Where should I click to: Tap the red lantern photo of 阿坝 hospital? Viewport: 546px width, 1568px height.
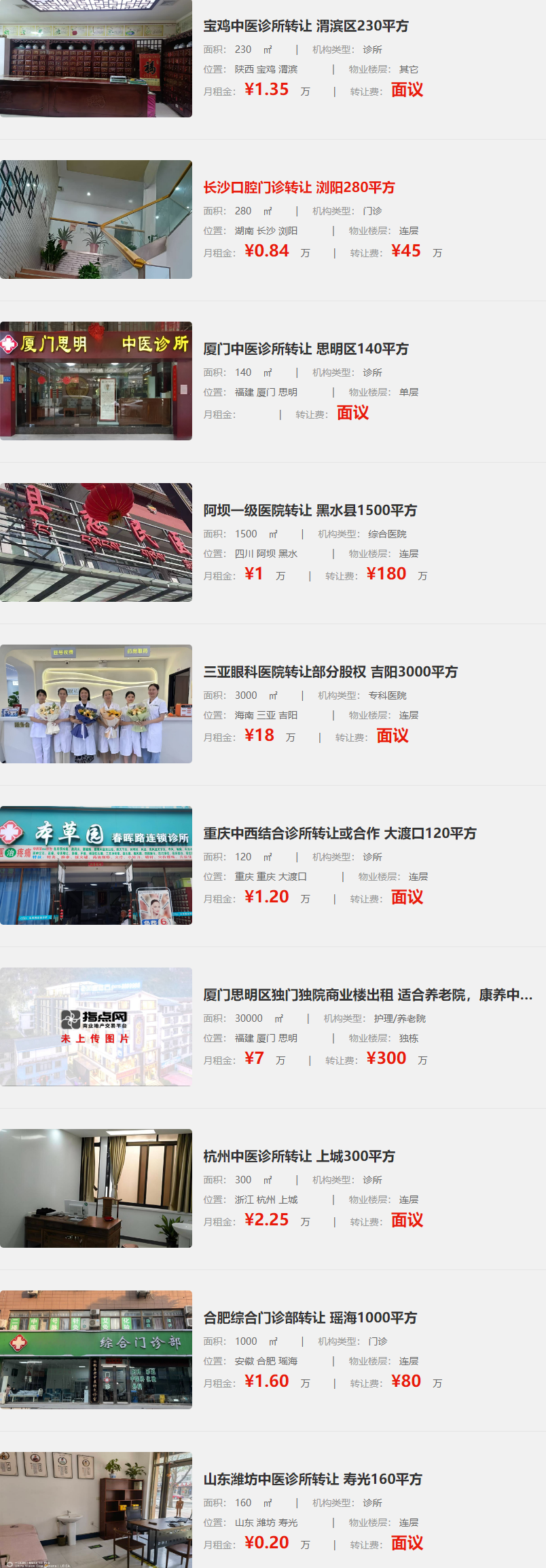[x=96, y=542]
